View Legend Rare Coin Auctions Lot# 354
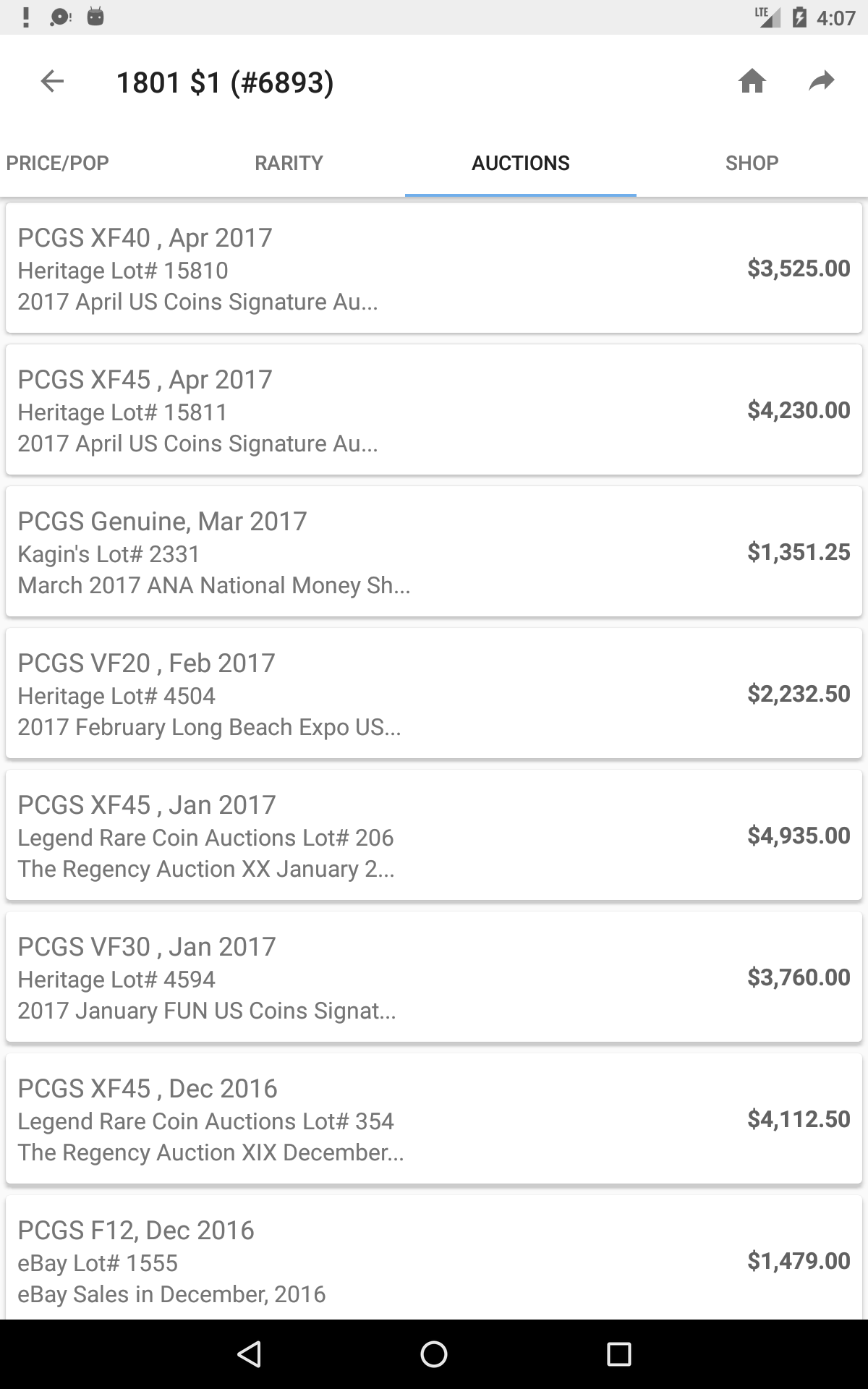 coord(434,1119)
